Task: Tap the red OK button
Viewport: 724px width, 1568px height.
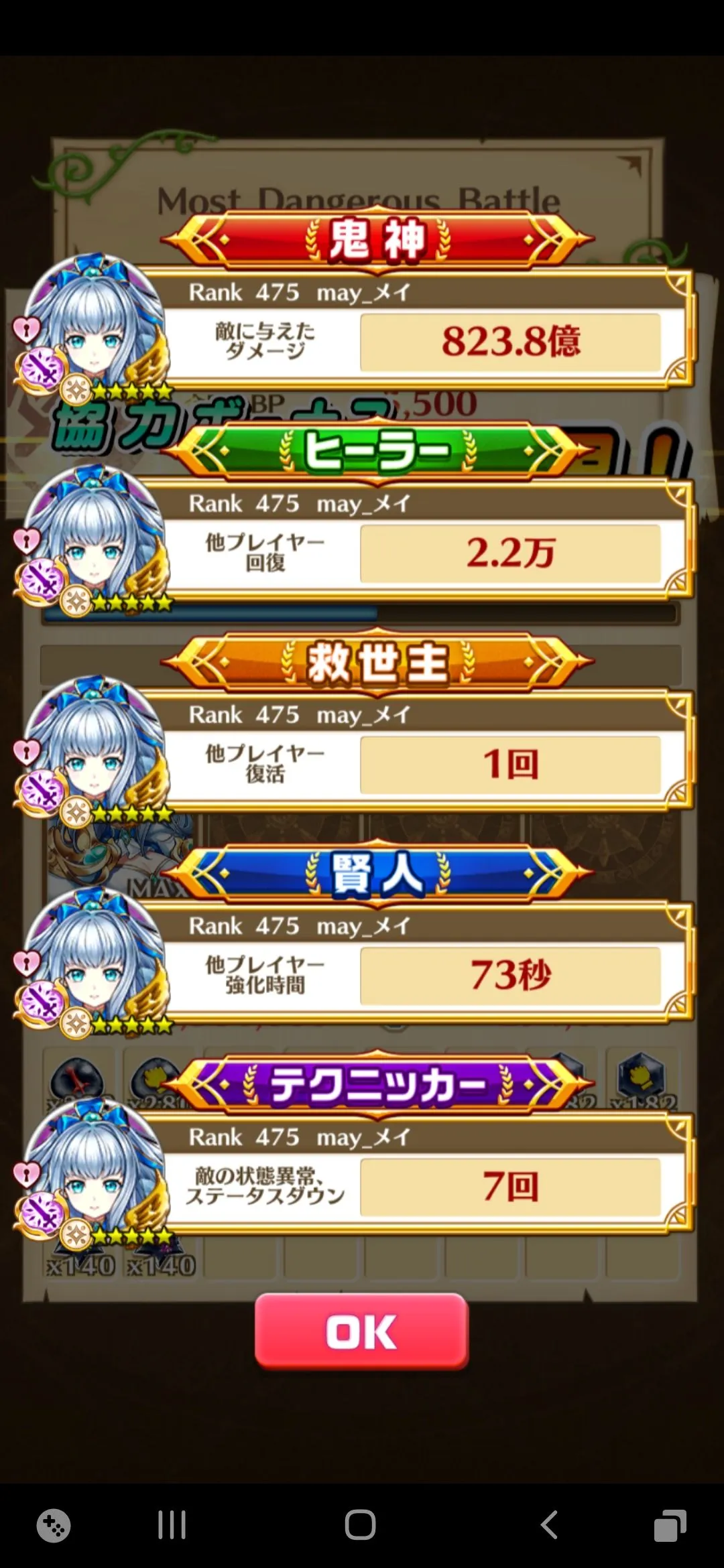Action: click(361, 1331)
